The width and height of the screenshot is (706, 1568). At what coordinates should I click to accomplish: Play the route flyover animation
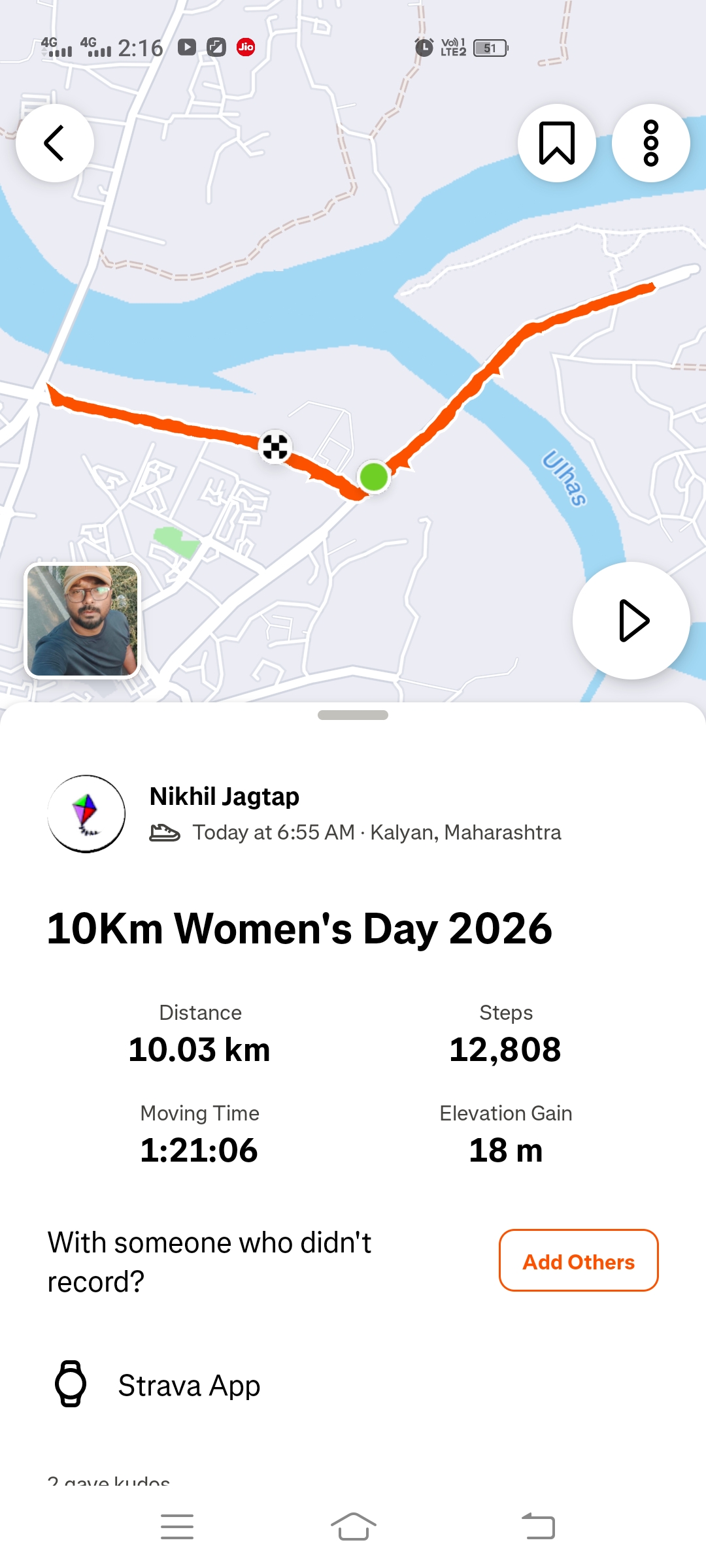pyautogui.click(x=631, y=621)
